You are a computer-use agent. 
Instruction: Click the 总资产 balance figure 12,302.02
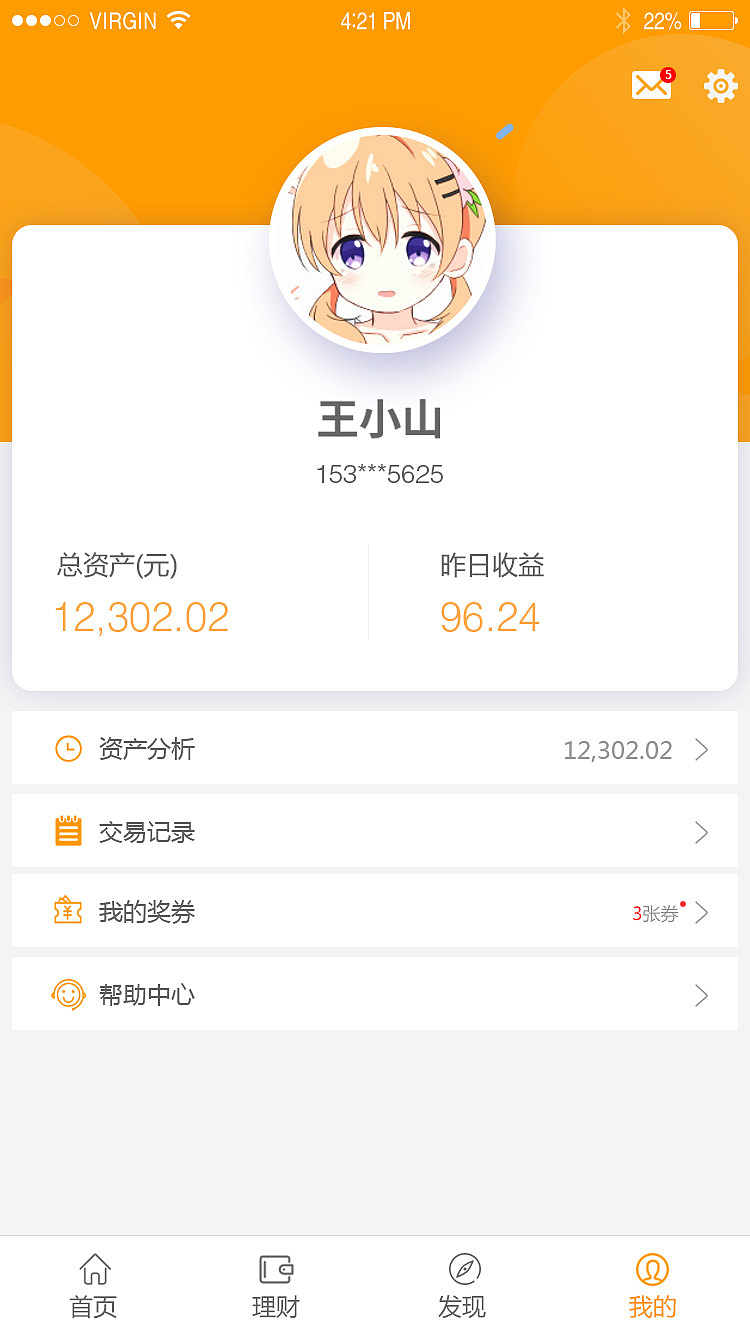pyautogui.click(x=141, y=617)
